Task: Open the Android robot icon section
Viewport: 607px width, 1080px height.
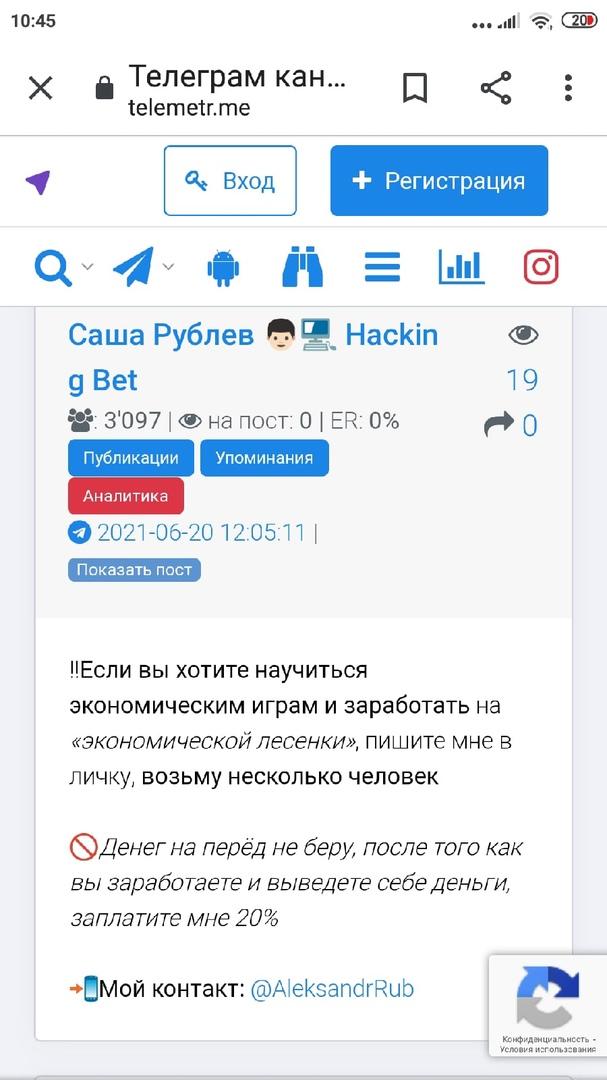Action: 223,267
